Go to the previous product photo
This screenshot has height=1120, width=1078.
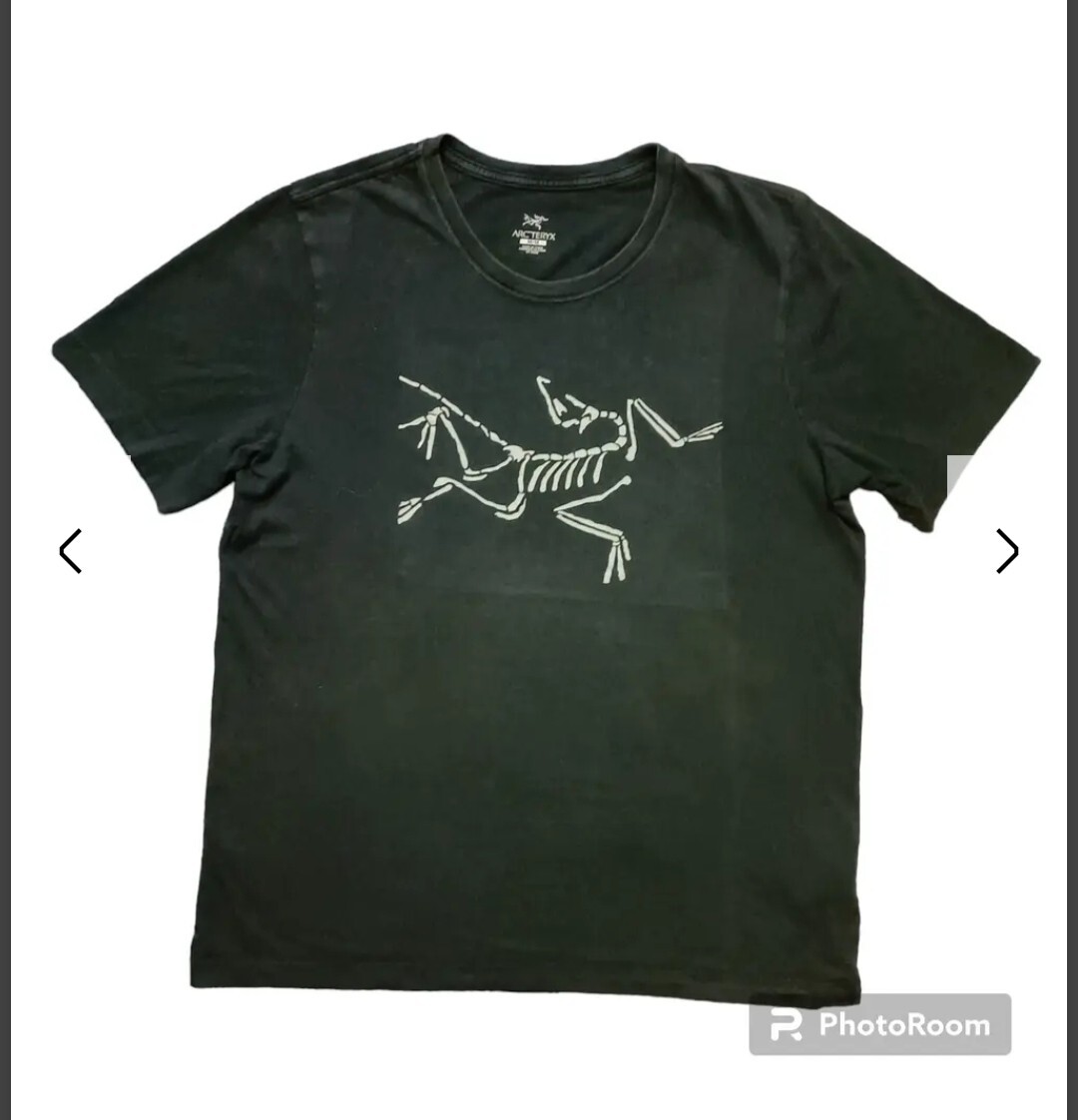(70, 551)
